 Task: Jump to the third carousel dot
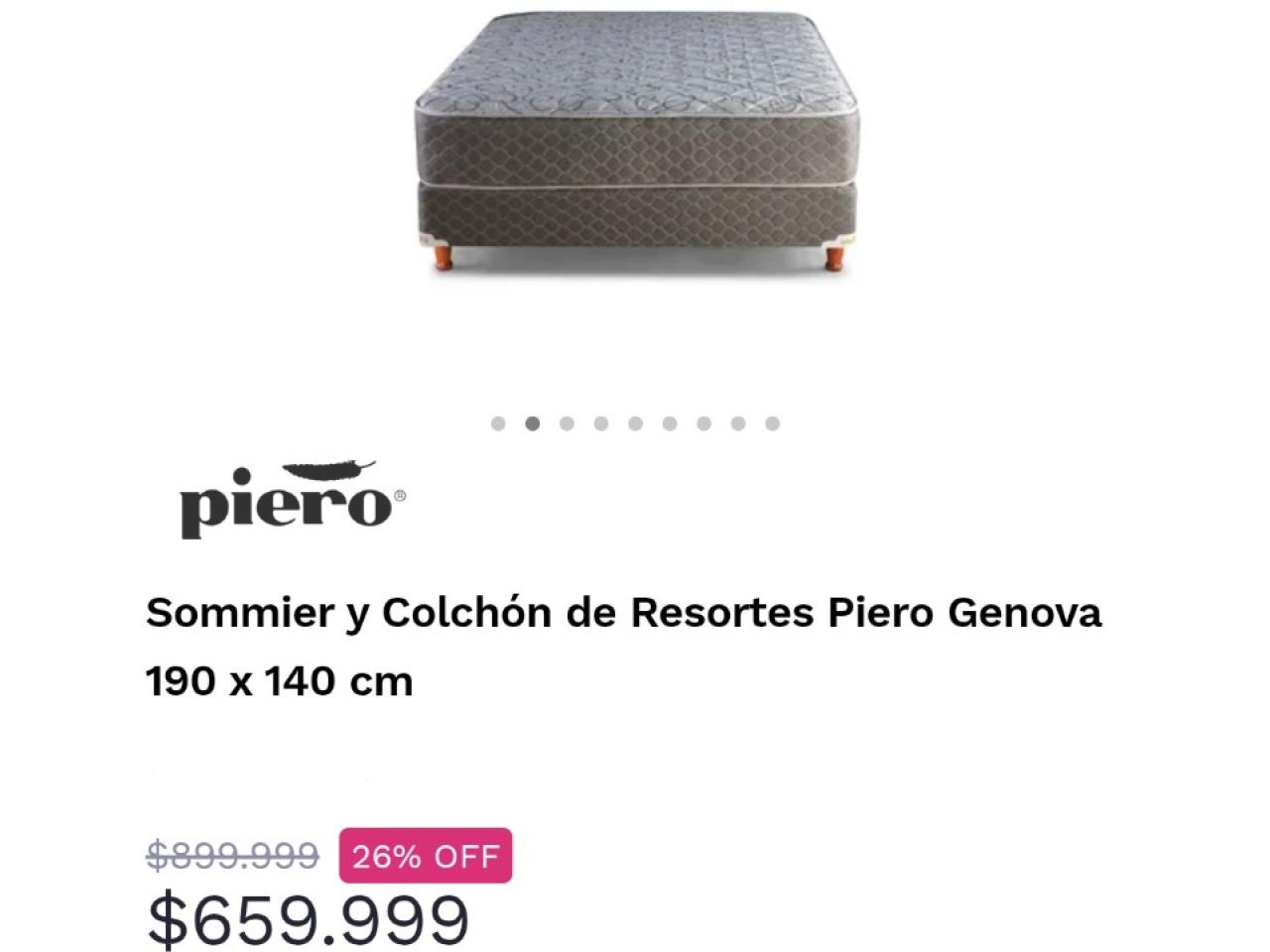coord(567,423)
